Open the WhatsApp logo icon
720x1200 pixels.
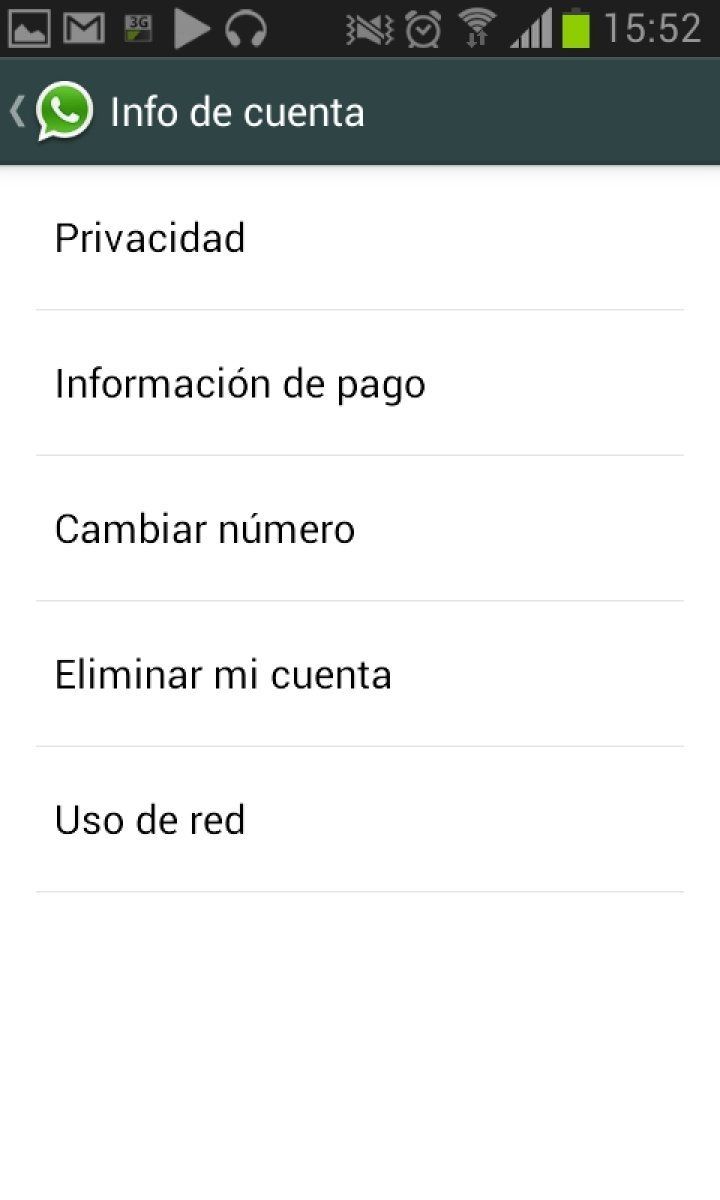[62, 111]
